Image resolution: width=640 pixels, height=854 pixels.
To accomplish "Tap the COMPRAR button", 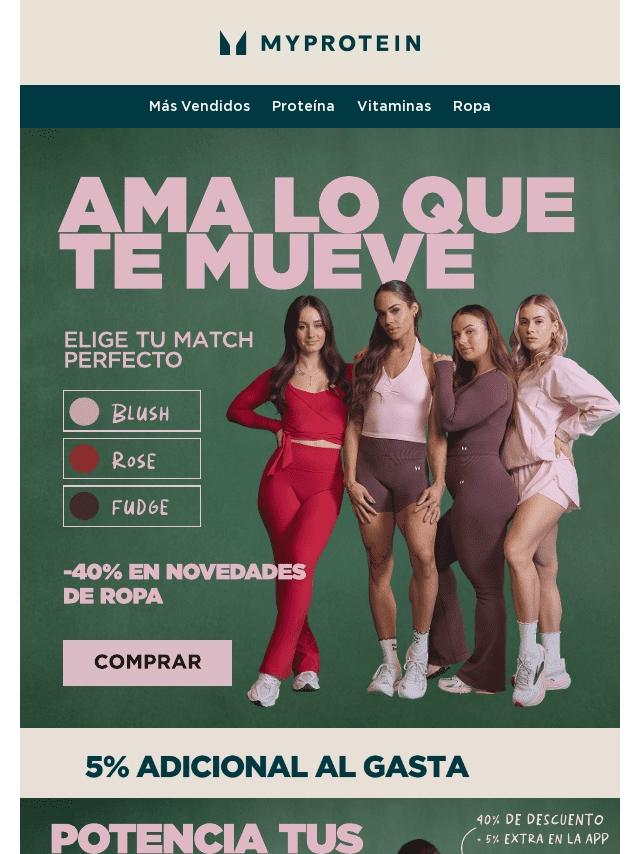I will tap(147, 662).
